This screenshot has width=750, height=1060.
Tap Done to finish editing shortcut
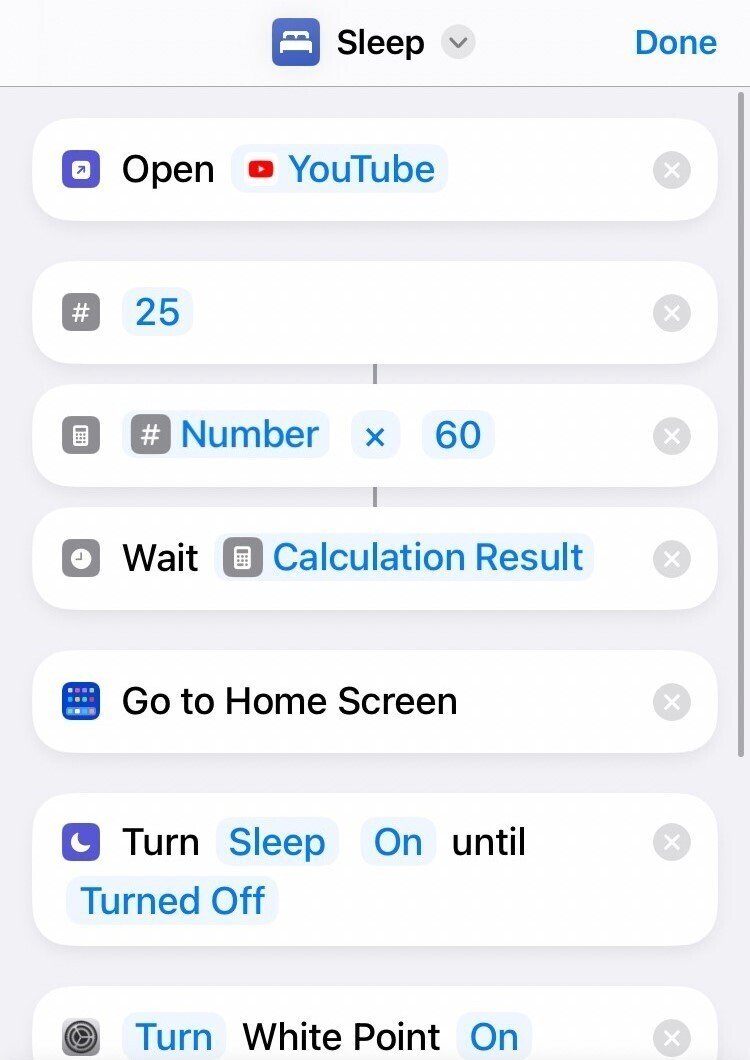675,43
